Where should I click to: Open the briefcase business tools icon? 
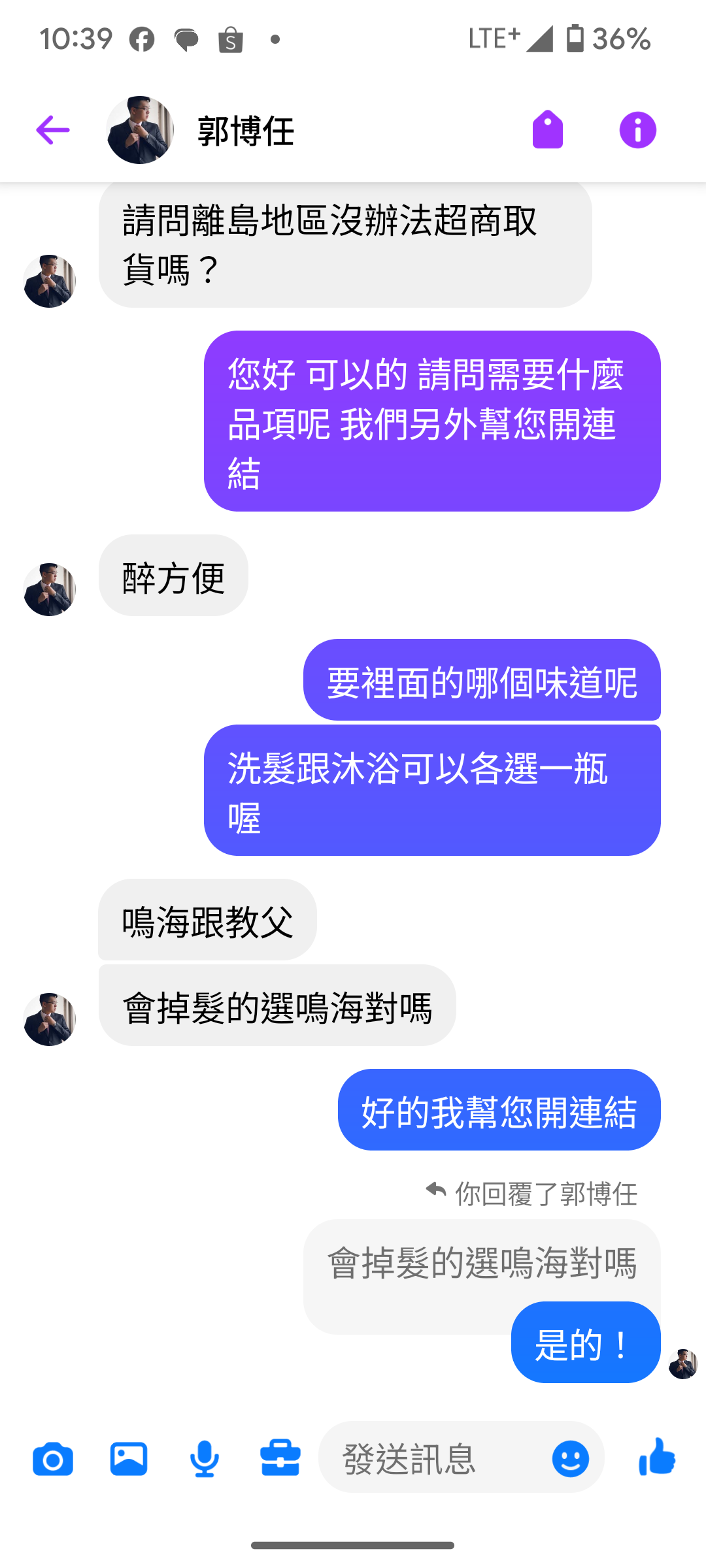tap(280, 1460)
